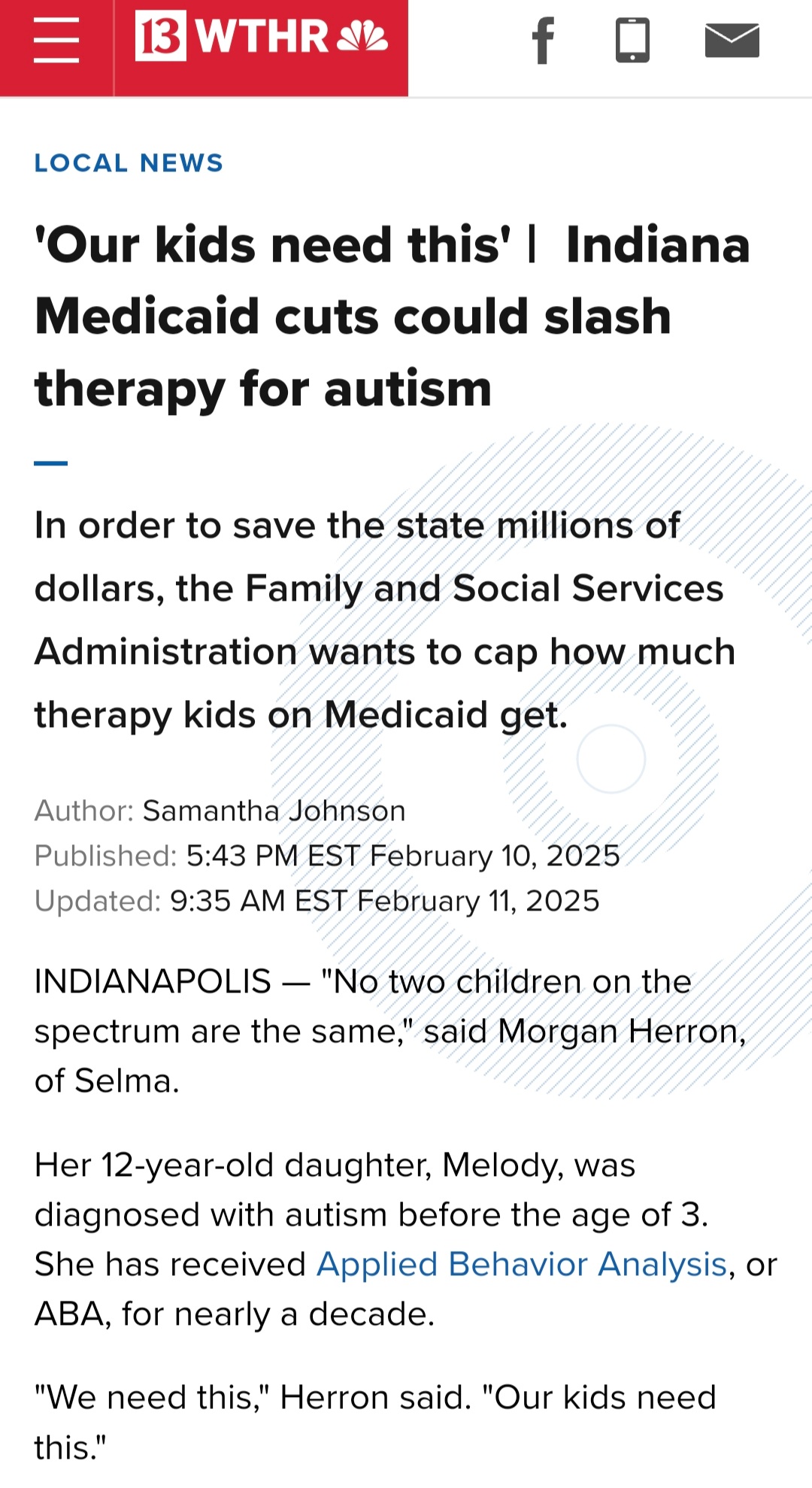Screen dimensions: 812x1488
Task: Go to the WTHR 13 homepage logo
Action: pos(261,37)
